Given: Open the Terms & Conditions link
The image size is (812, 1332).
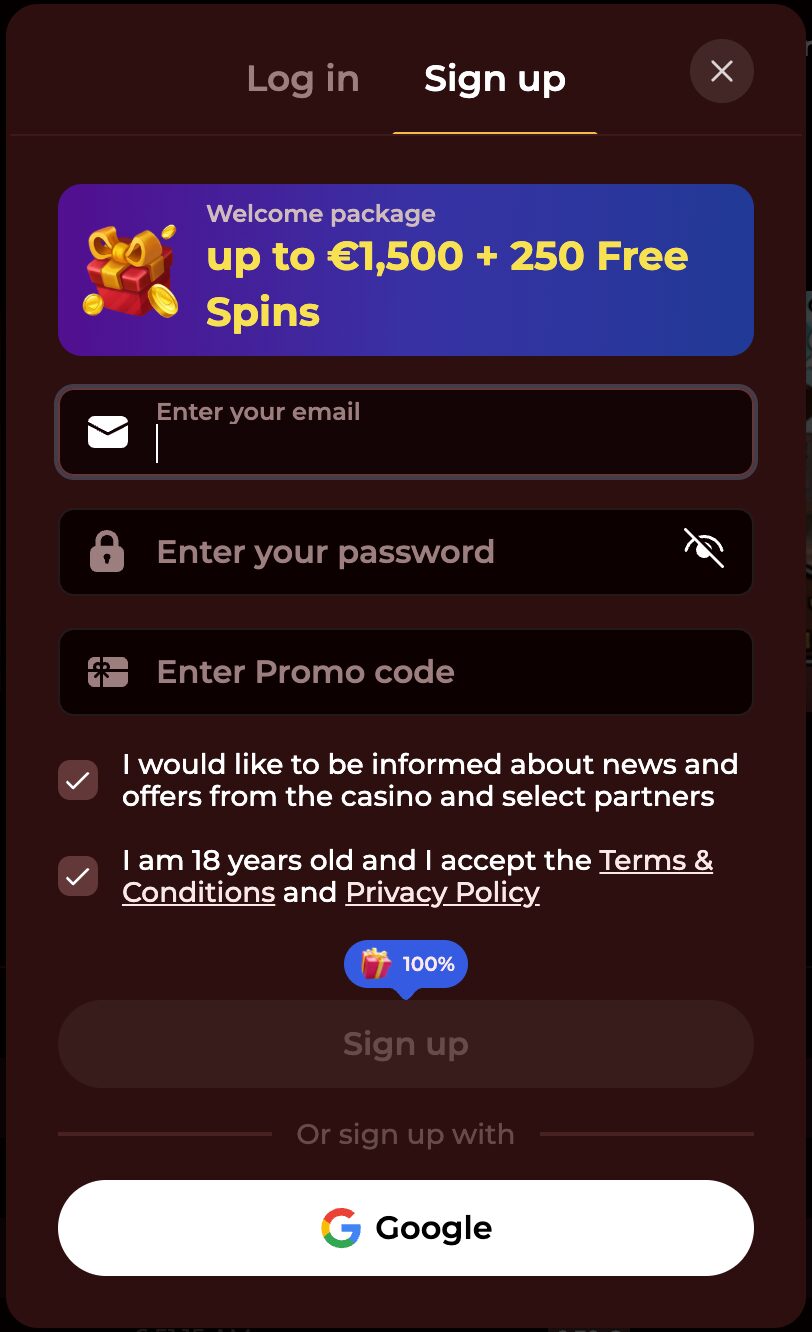Looking at the screenshot, I should (655, 861).
